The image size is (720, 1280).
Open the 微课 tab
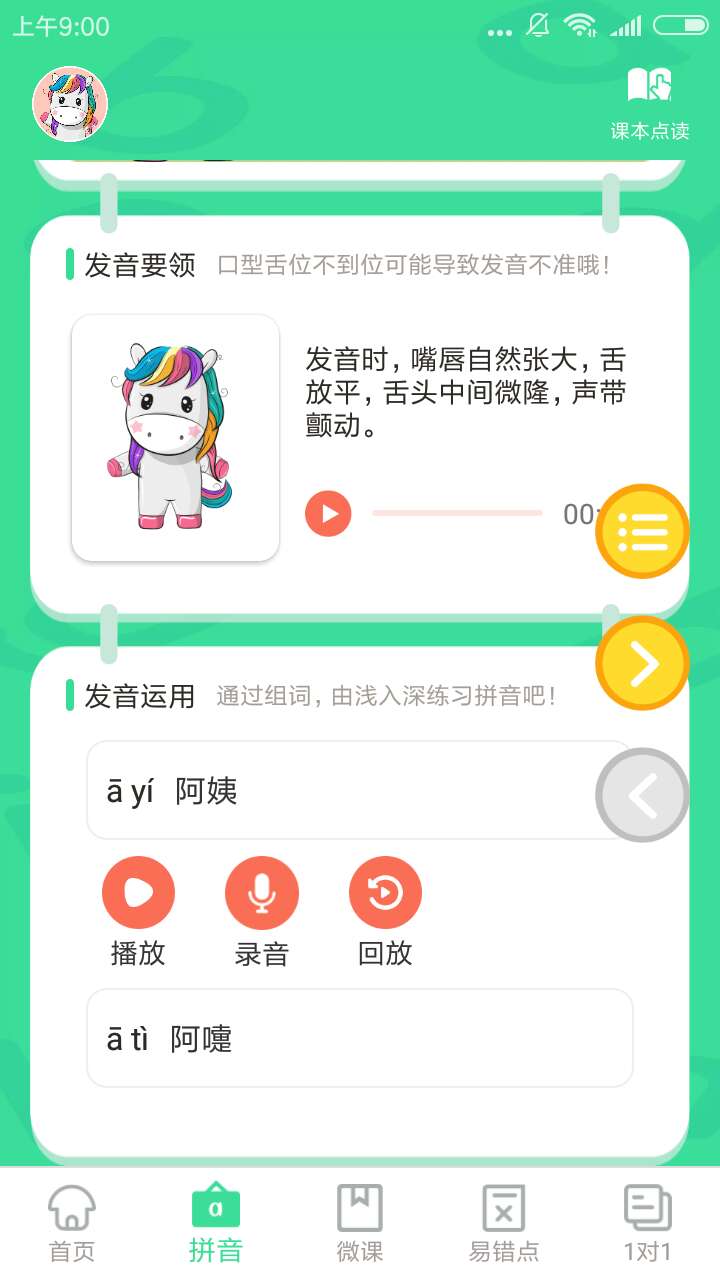[x=360, y=1222]
